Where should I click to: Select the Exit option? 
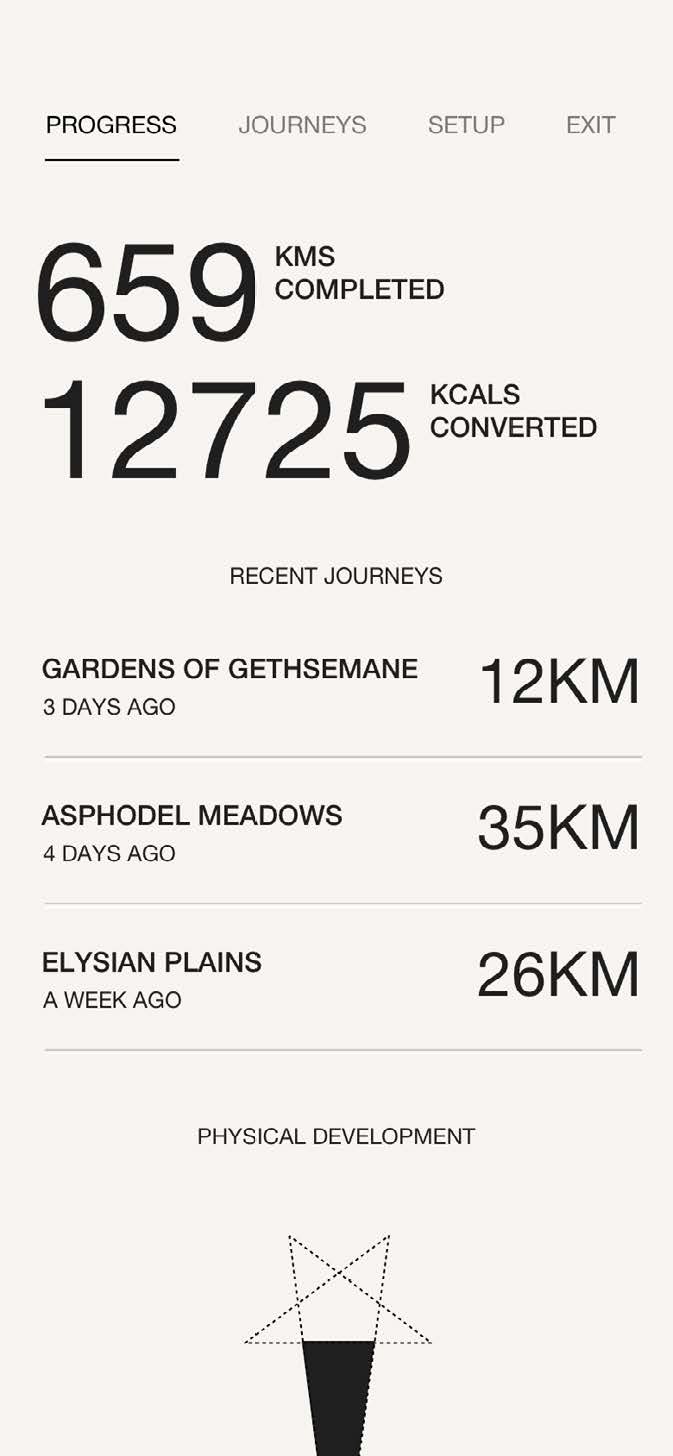590,125
